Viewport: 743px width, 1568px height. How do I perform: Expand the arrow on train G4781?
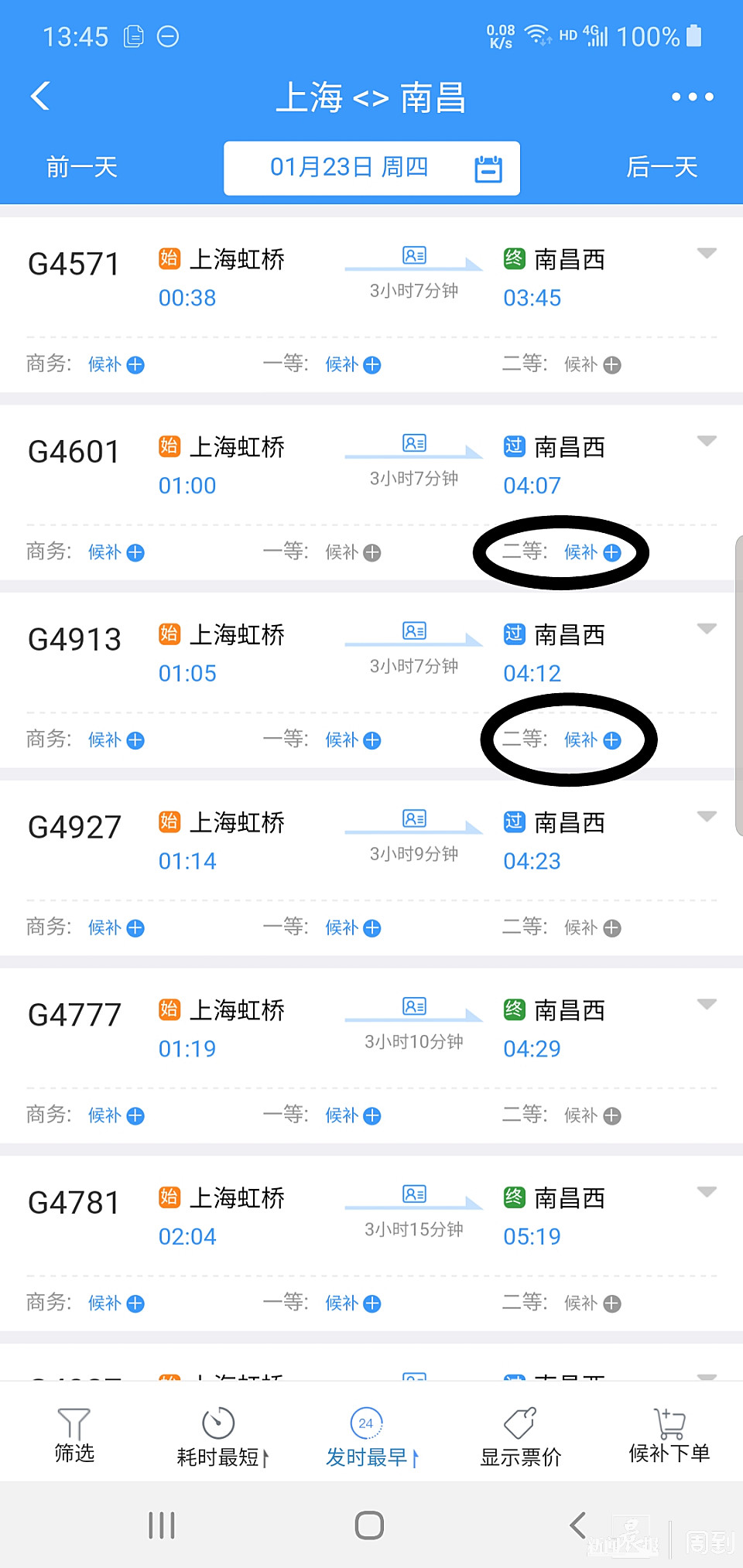[x=706, y=1192]
